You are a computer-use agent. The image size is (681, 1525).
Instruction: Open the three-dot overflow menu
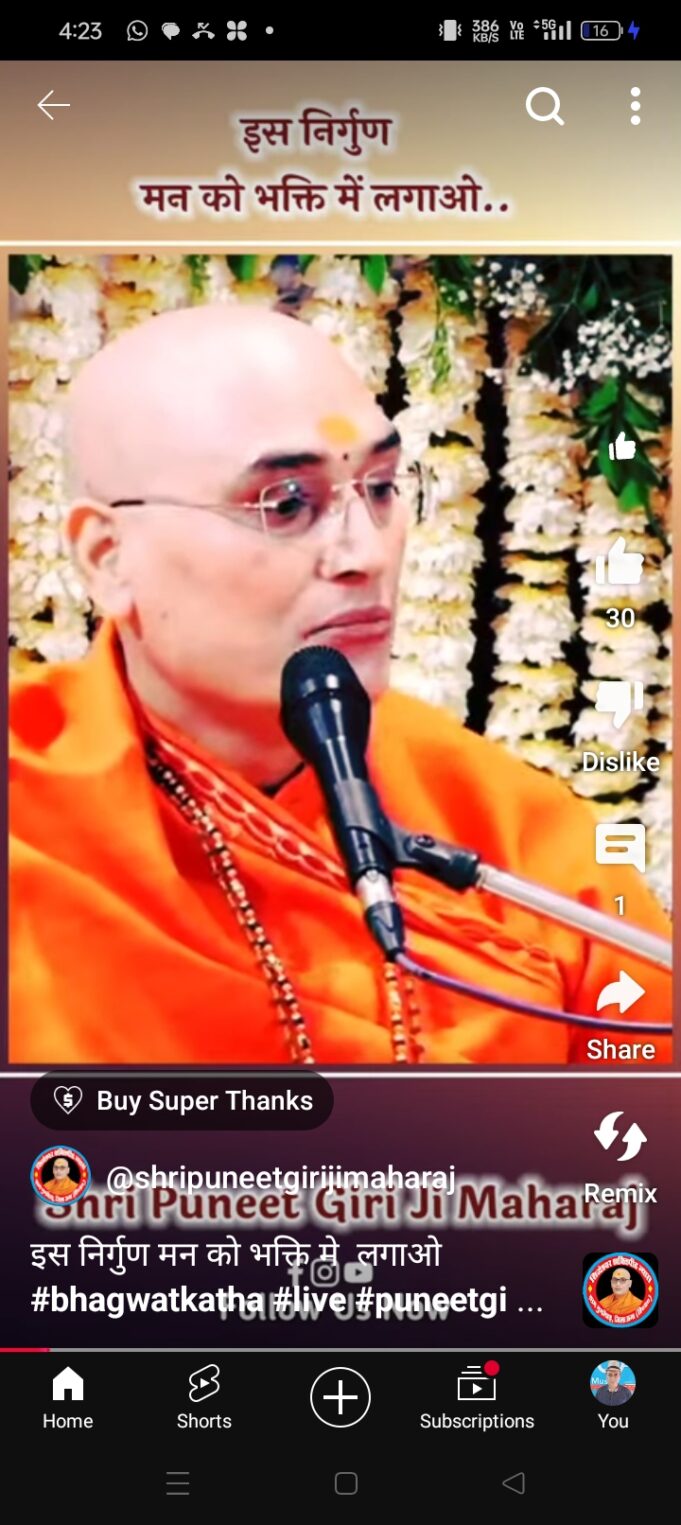point(635,106)
